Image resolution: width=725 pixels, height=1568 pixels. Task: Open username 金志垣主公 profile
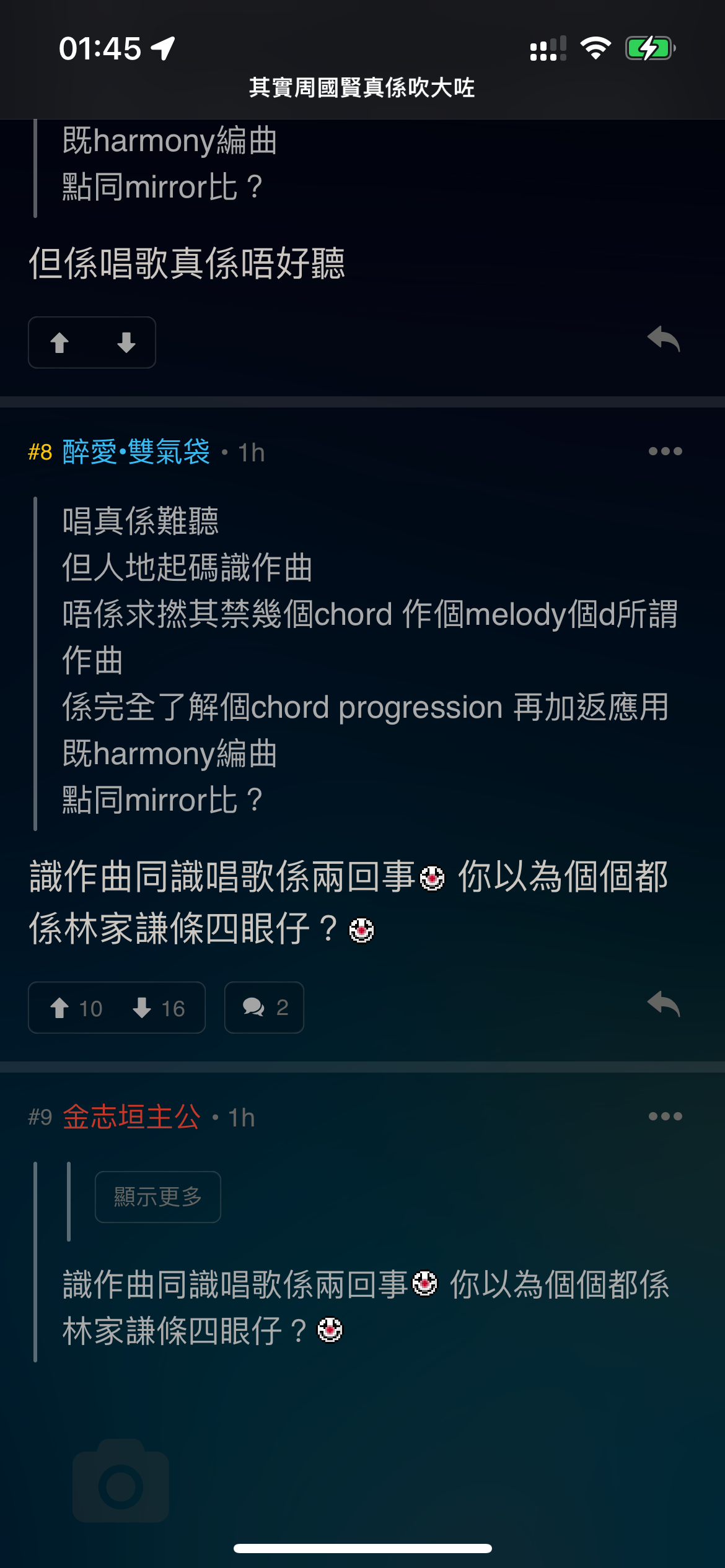tap(131, 1117)
